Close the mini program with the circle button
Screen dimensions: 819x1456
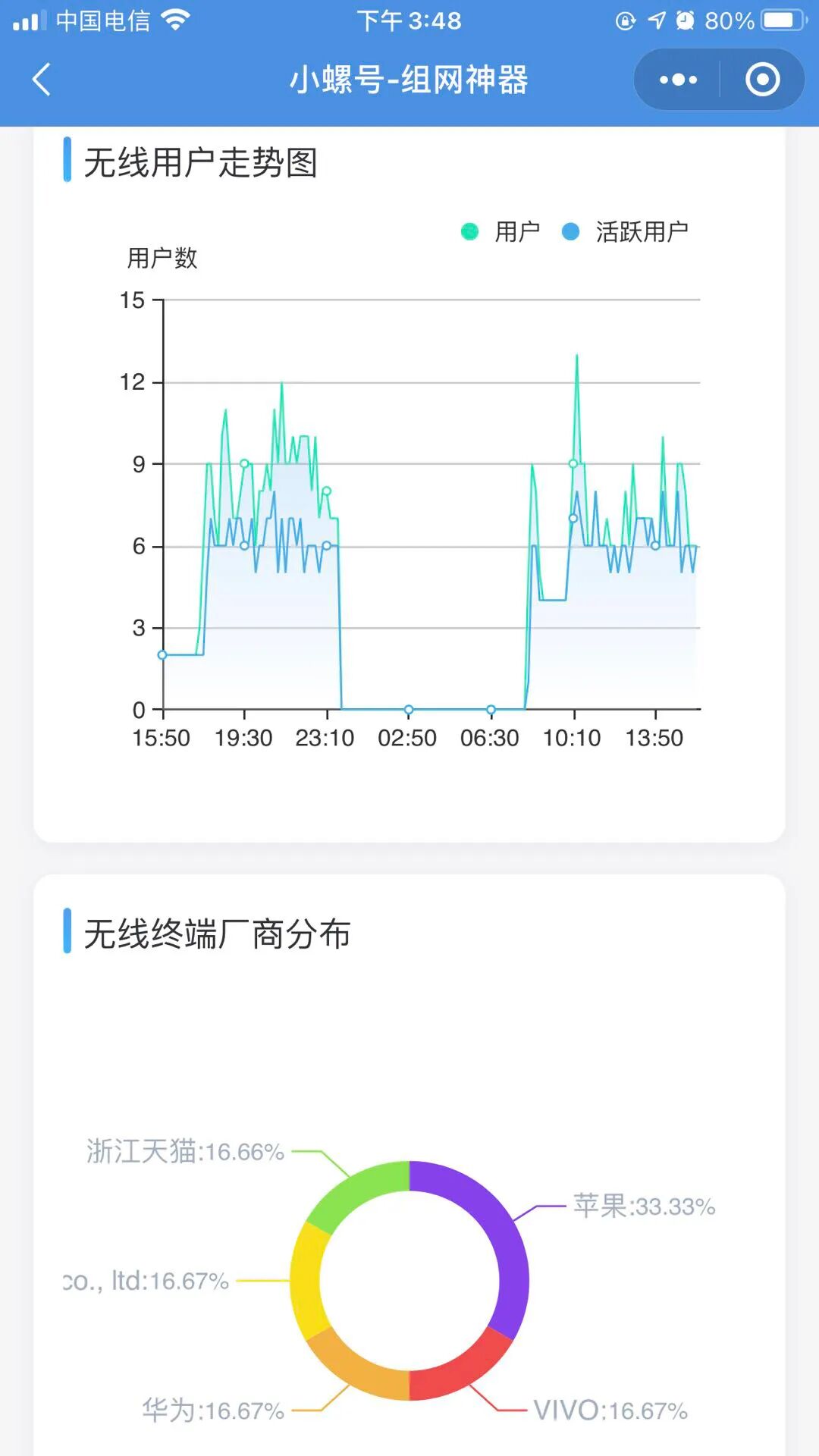(762, 80)
